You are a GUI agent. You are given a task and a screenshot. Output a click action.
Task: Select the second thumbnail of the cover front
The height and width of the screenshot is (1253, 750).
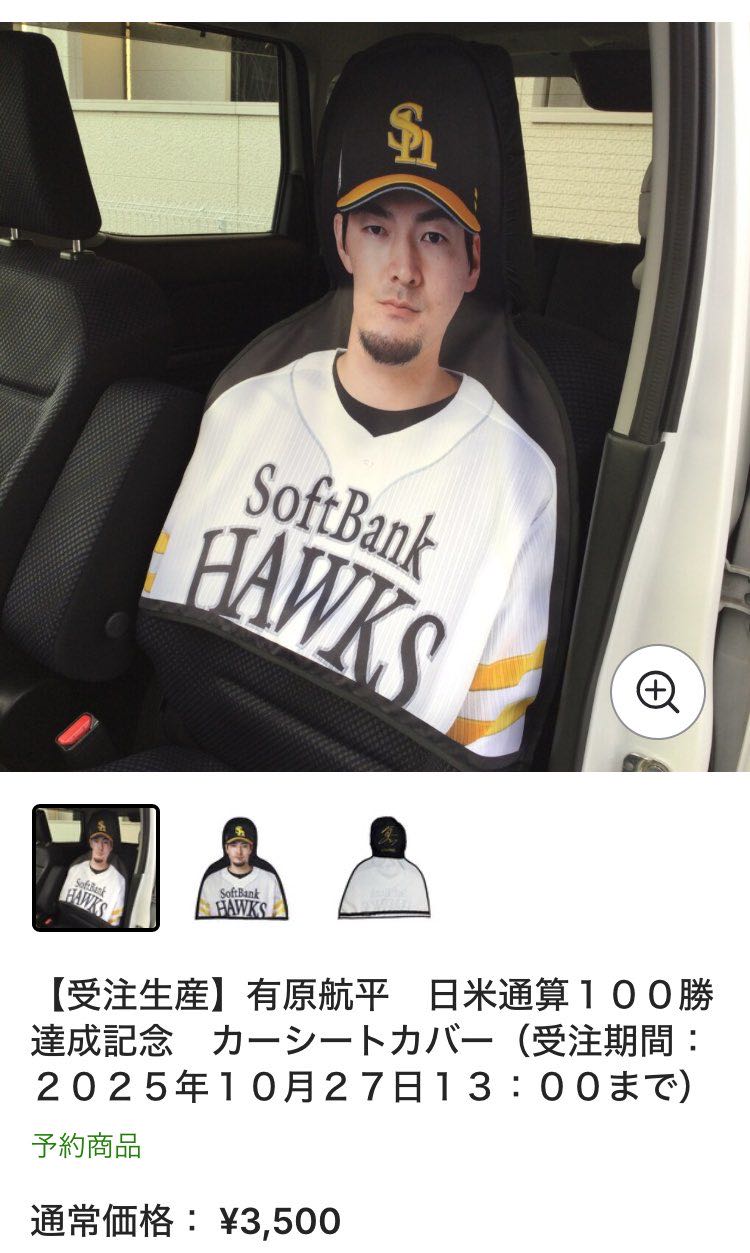(x=240, y=868)
